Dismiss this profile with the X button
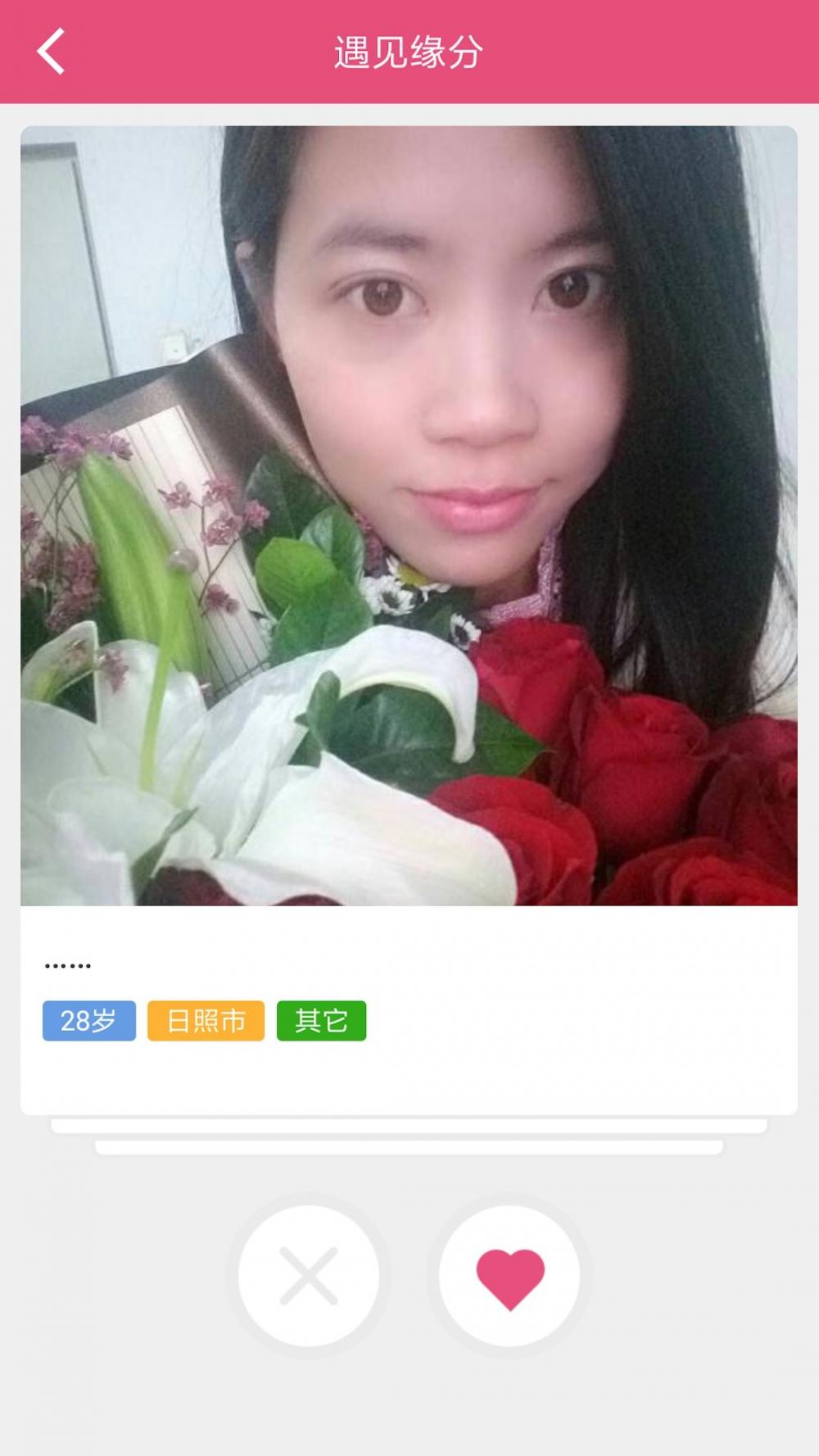The image size is (819, 1456). click(309, 1275)
